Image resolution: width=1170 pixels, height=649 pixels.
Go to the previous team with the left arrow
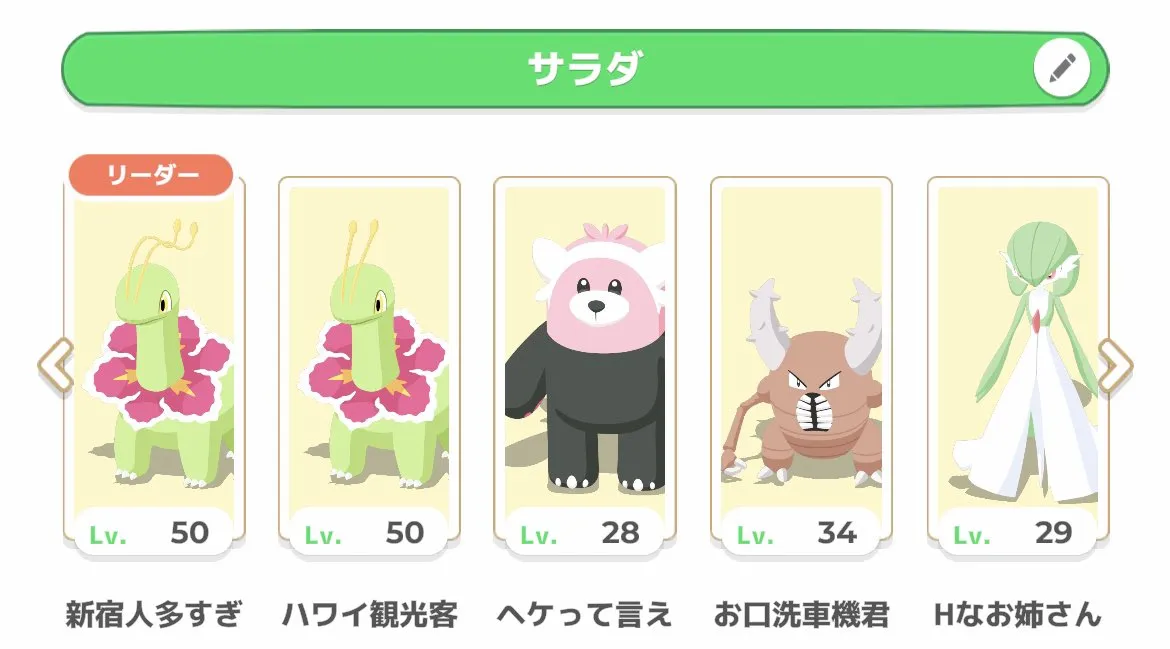pos(56,365)
